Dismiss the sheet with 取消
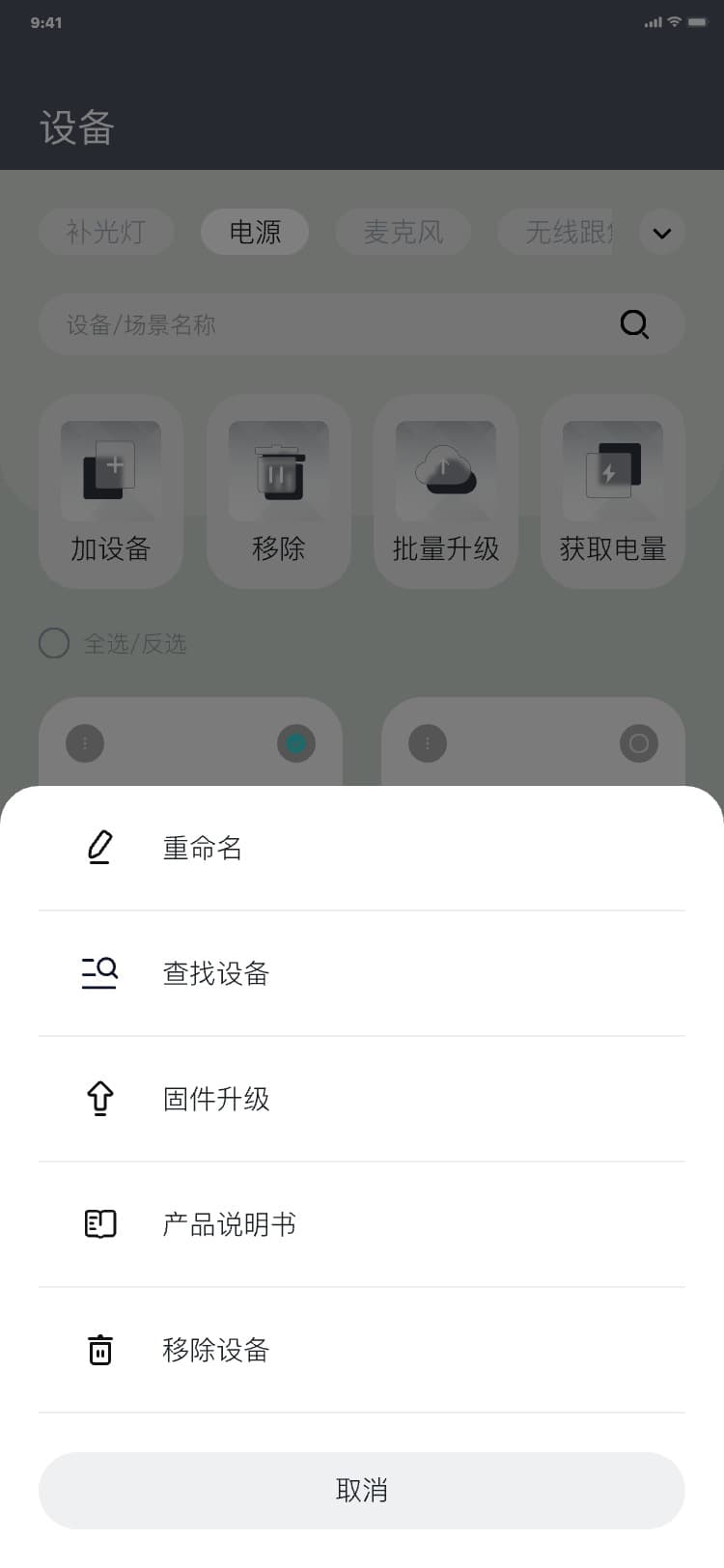This screenshot has height=1568, width=724. pos(362,1490)
